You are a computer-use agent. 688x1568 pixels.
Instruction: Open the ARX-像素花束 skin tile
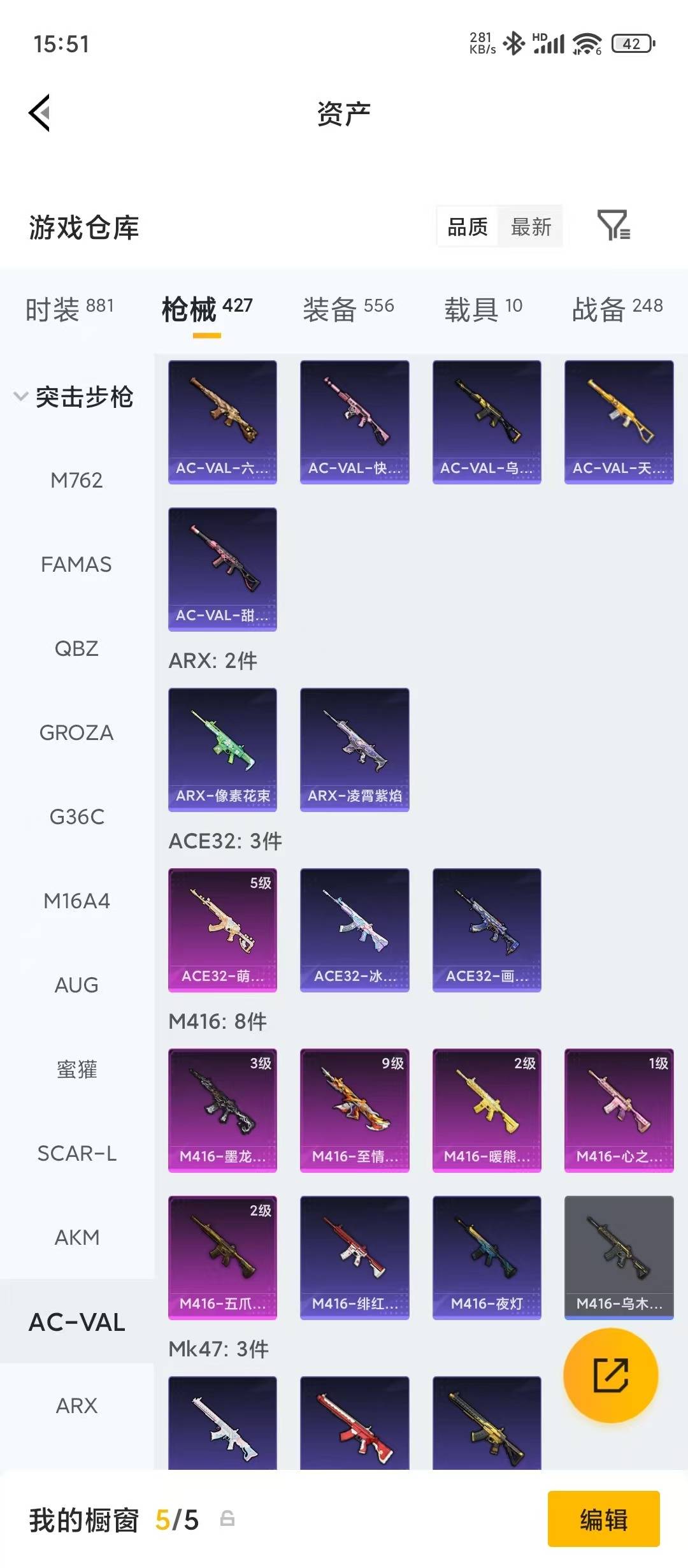click(222, 749)
